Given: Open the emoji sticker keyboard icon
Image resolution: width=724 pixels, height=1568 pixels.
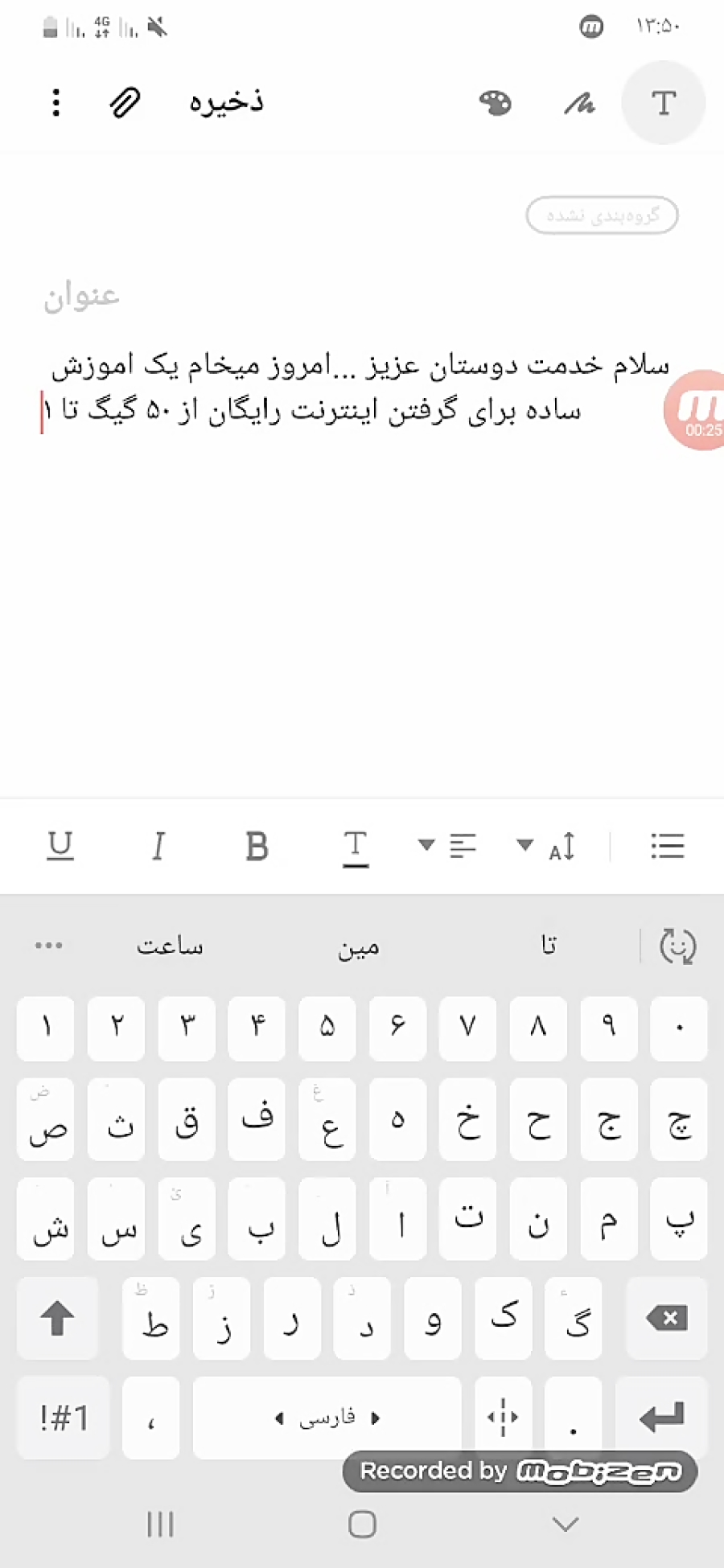Looking at the screenshot, I should (x=677, y=946).
